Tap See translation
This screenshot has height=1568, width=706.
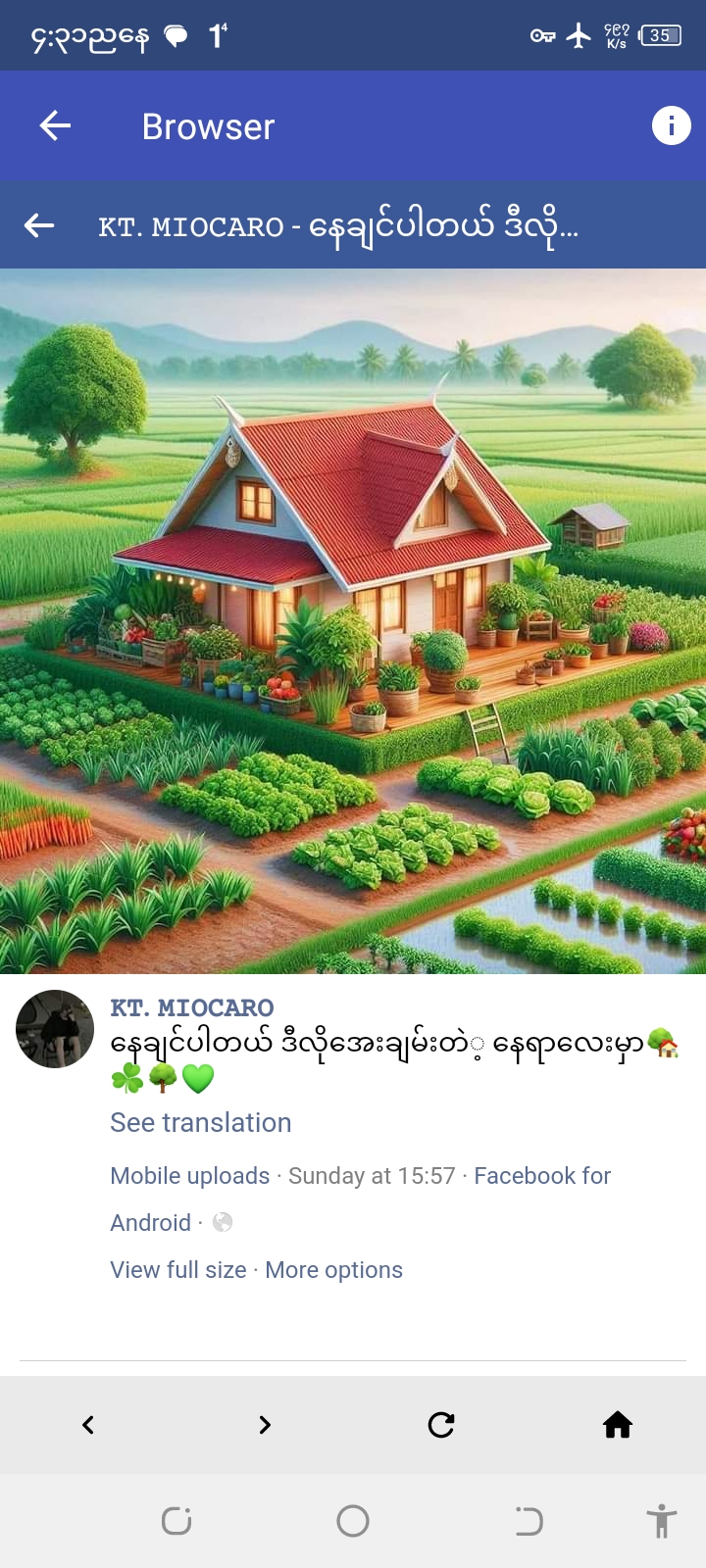(201, 1123)
